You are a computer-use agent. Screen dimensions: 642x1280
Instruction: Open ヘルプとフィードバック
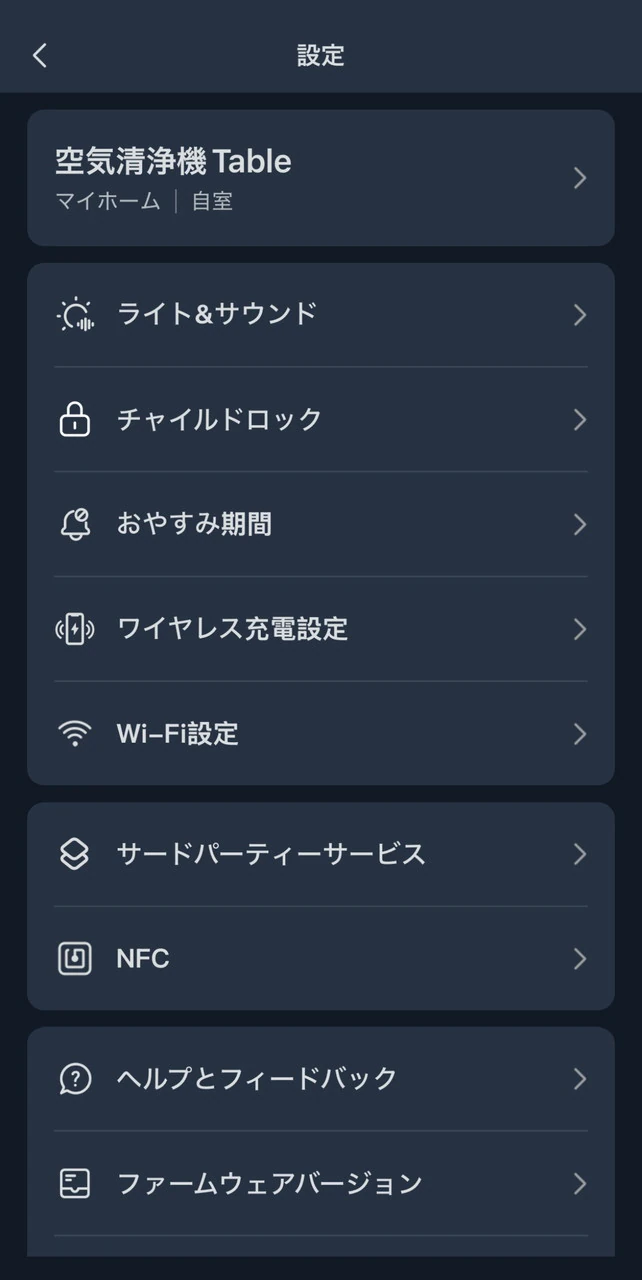click(x=320, y=1079)
